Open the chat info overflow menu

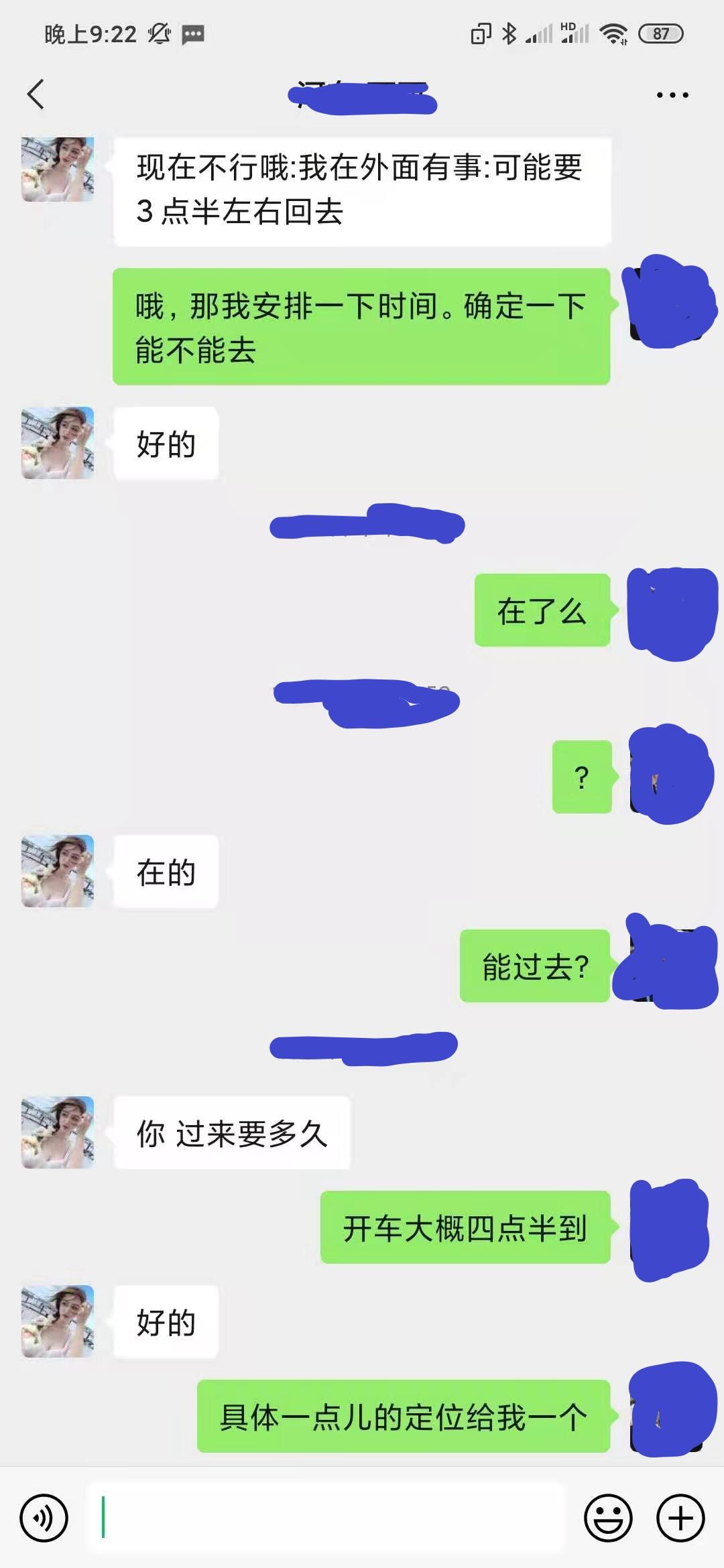click(x=672, y=95)
